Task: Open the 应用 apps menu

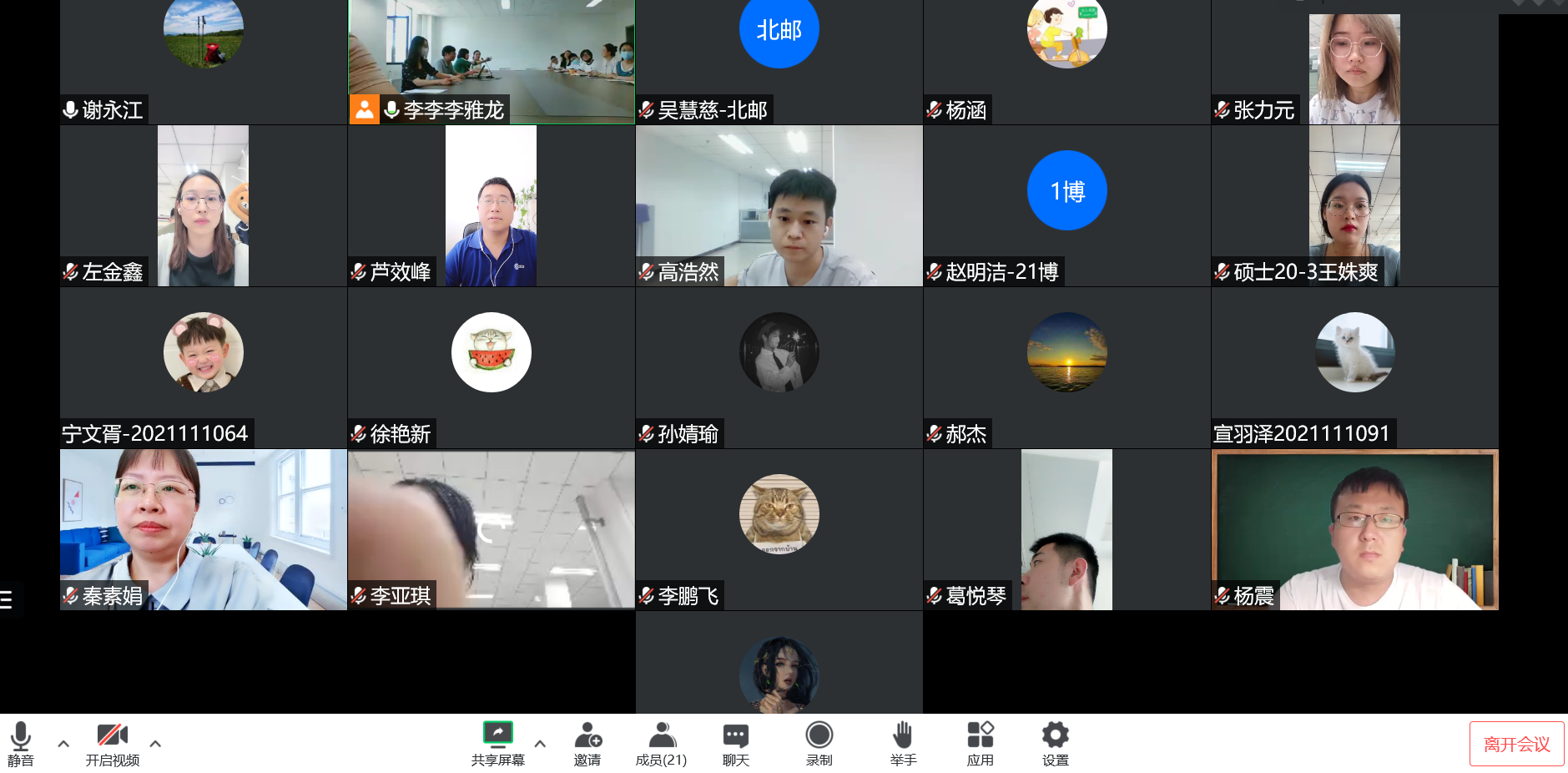Action: [980, 743]
